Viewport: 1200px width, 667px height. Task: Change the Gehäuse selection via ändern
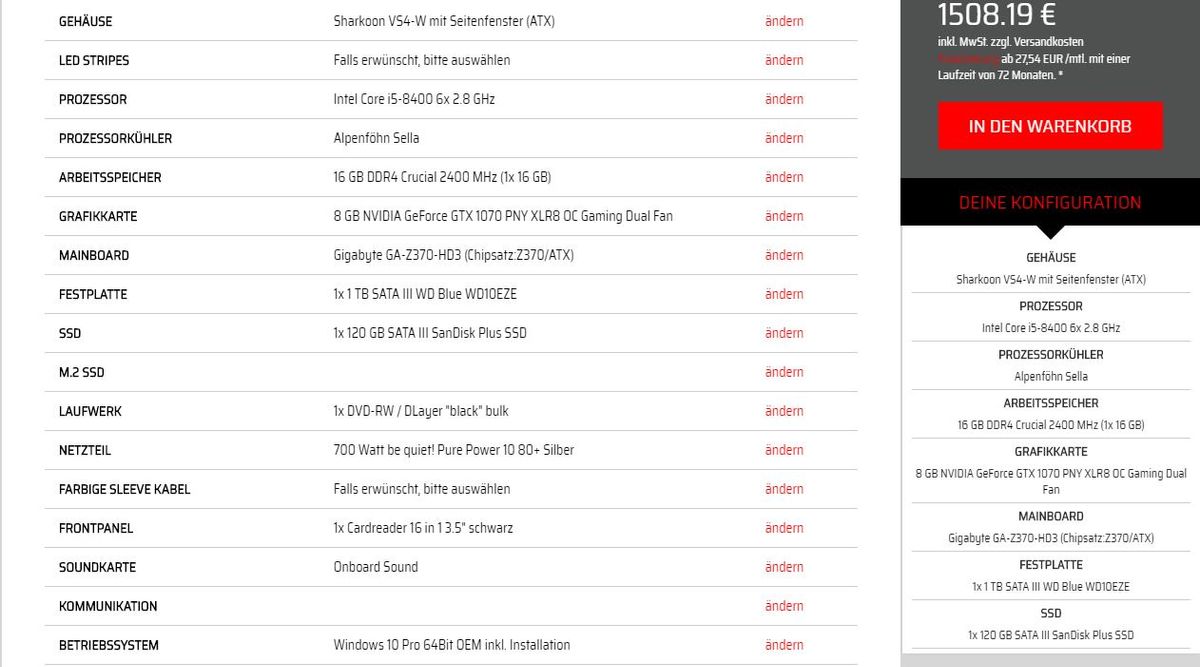(x=784, y=21)
